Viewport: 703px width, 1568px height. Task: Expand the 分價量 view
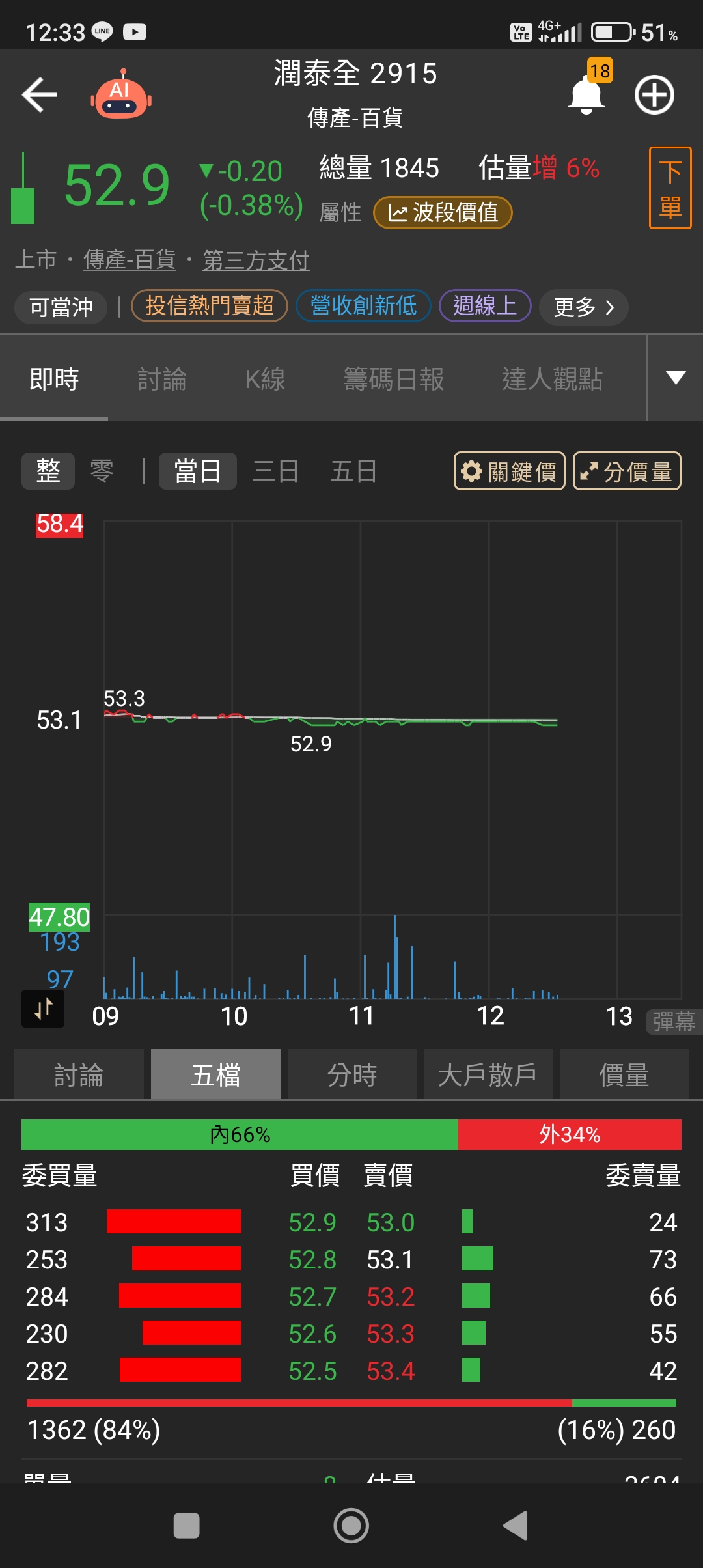coord(627,471)
